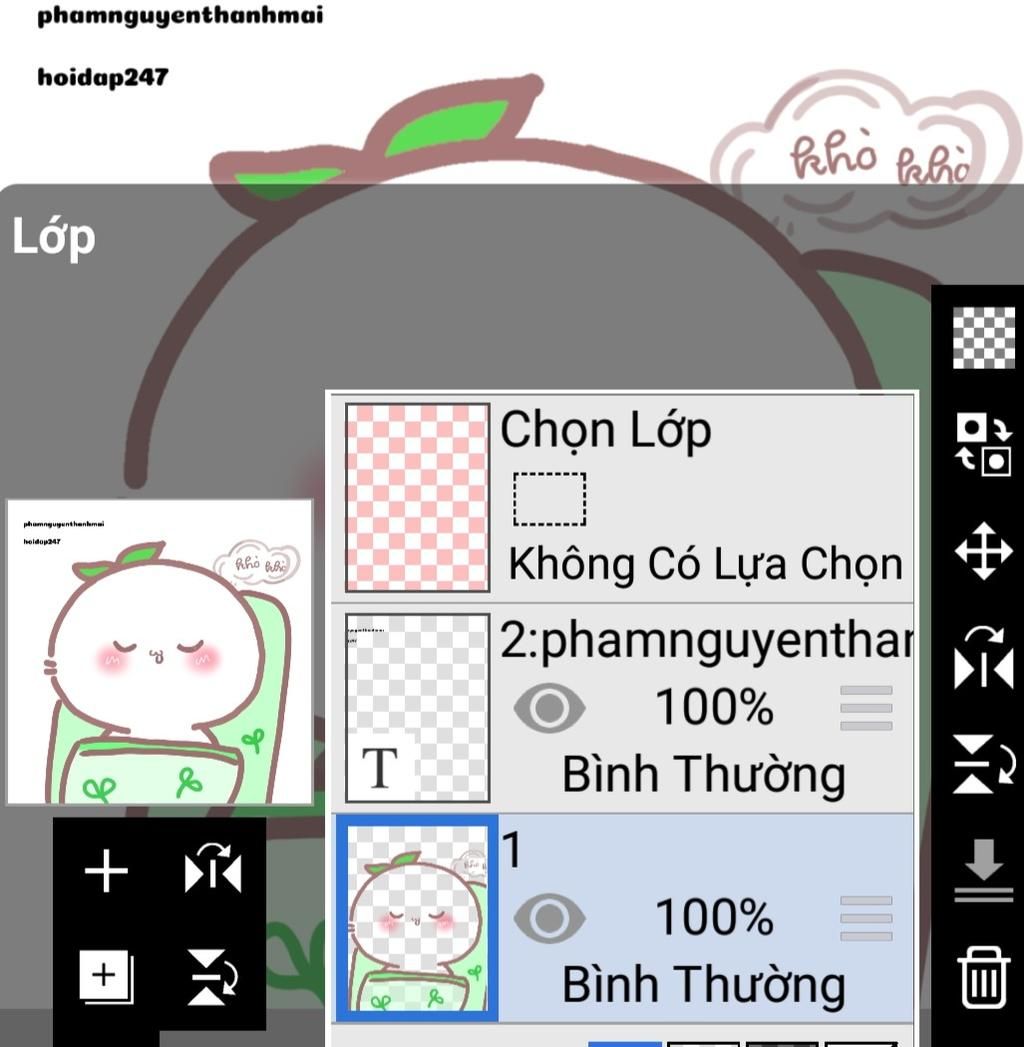Select text layer 2 phamnguyenthanhmai
The height and width of the screenshot is (1047, 1024).
[x=704, y=642]
